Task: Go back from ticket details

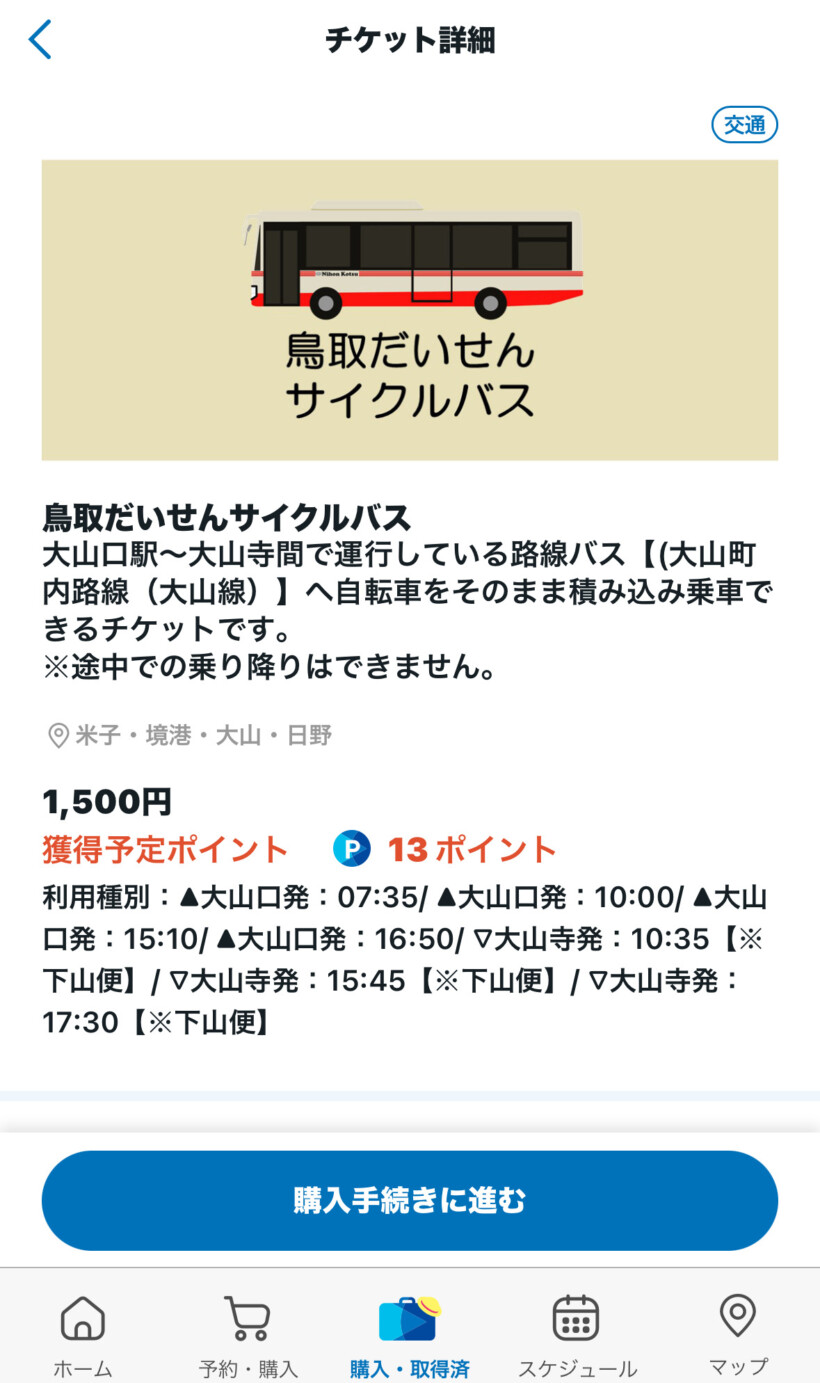Action: pyautogui.click(x=40, y=40)
